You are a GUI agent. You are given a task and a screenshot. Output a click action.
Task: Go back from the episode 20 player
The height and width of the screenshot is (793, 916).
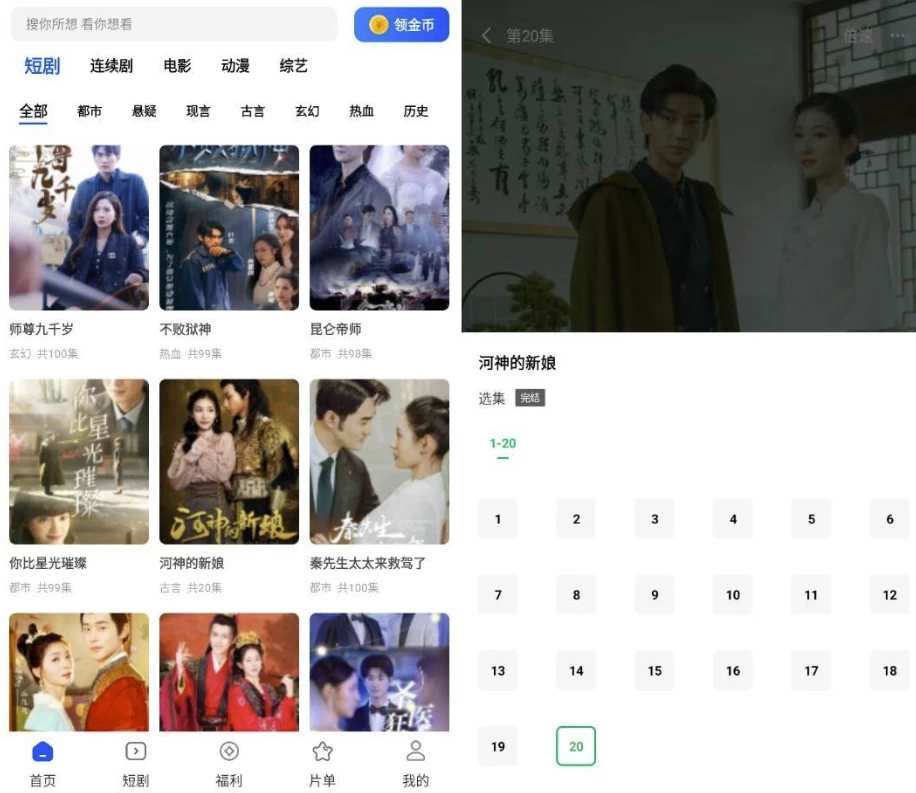(x=487, y=36)
